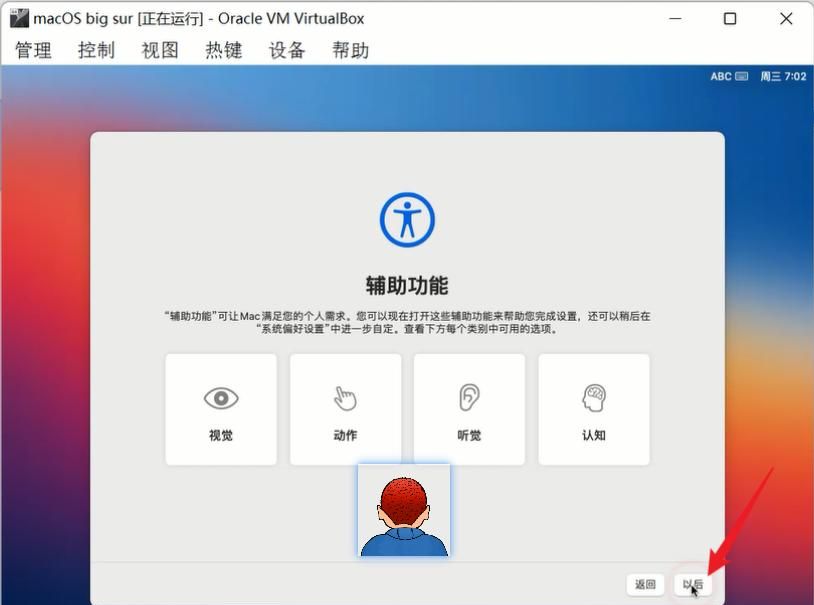Open the 热键 menu

pyautogui.click(x=224, y=50)
